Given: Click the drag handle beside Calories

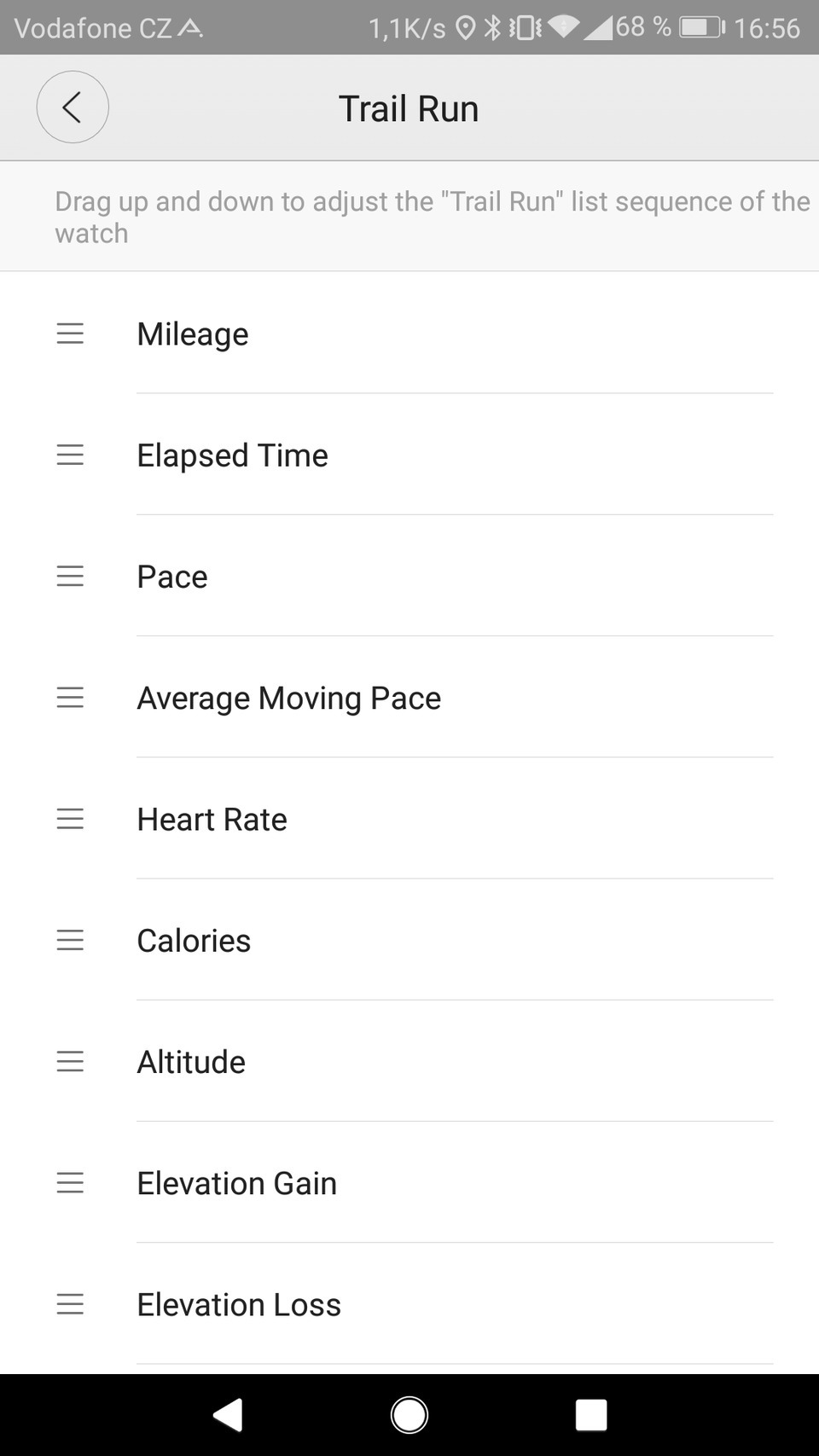Looking at the screenshot, I should [71, 940].
